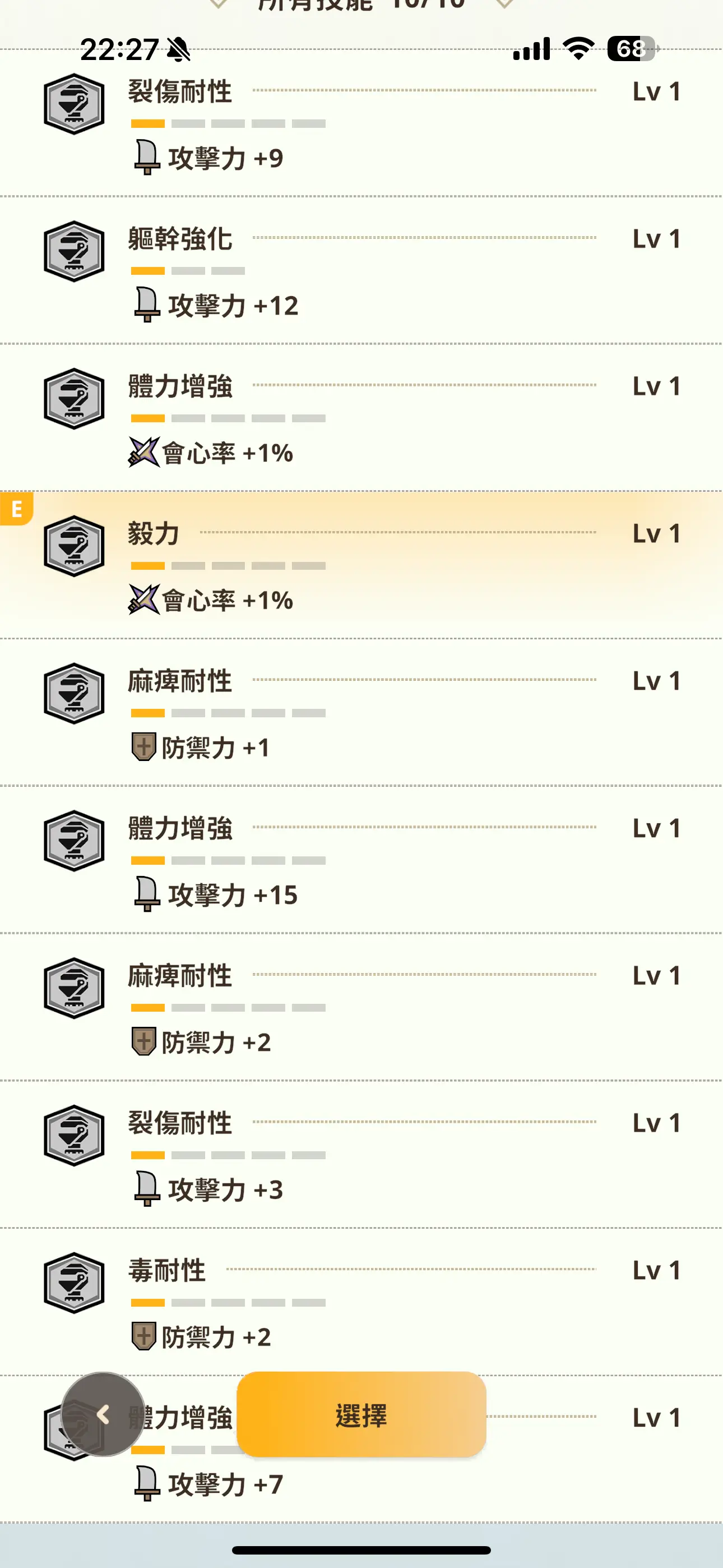This screenshot has height=1568, width=723.
Task: Select the shield icon beside 防禦力 +1
Action: (x=145, y=748)
